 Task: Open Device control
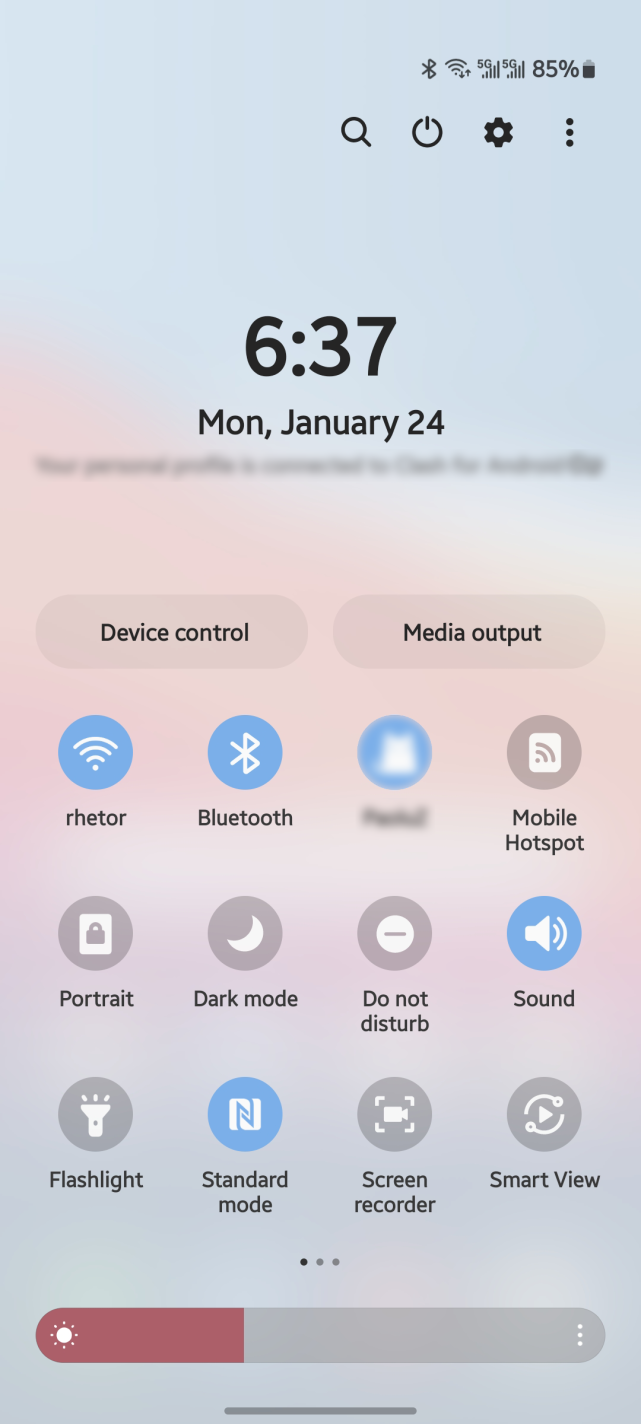tap(172, 632)
